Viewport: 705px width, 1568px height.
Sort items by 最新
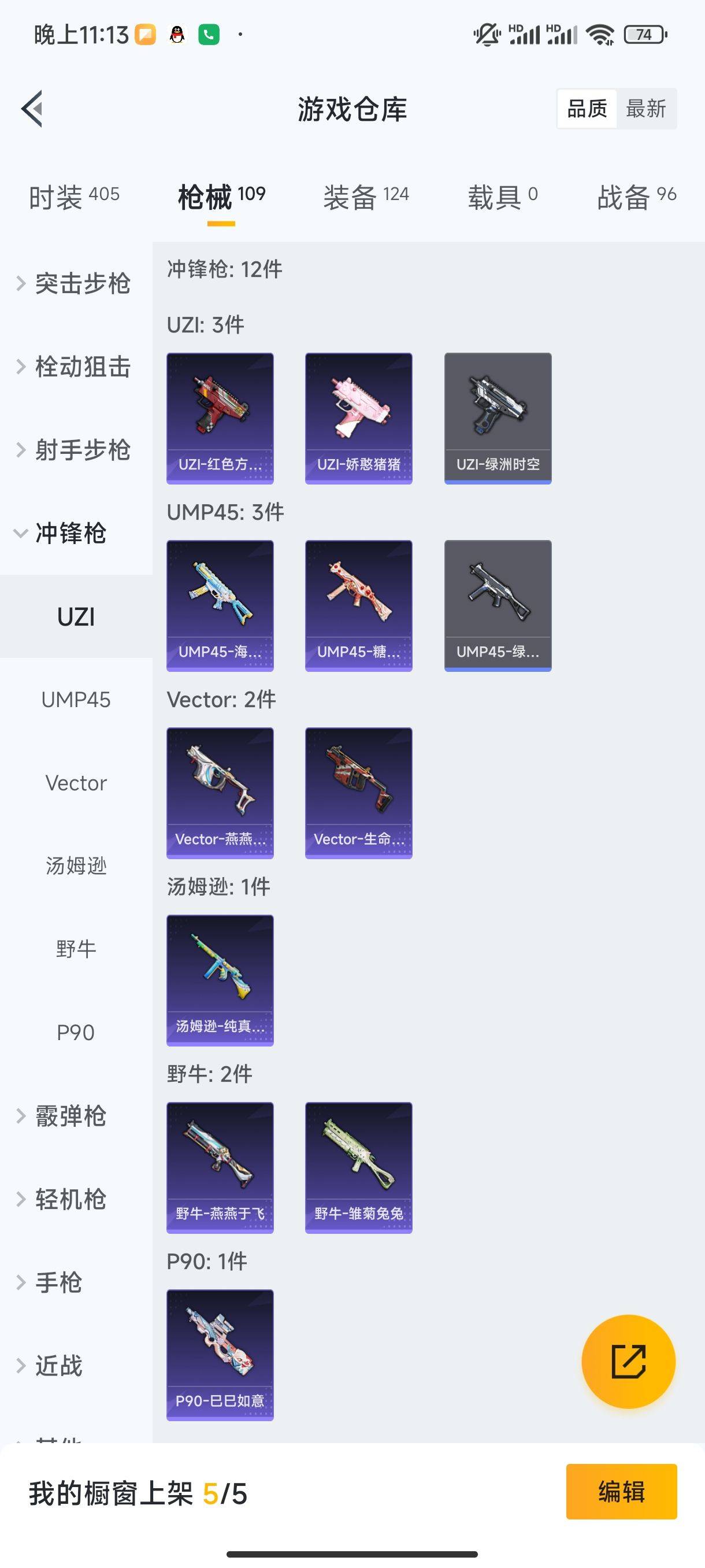pyautogui.click(x=646, y=109)
